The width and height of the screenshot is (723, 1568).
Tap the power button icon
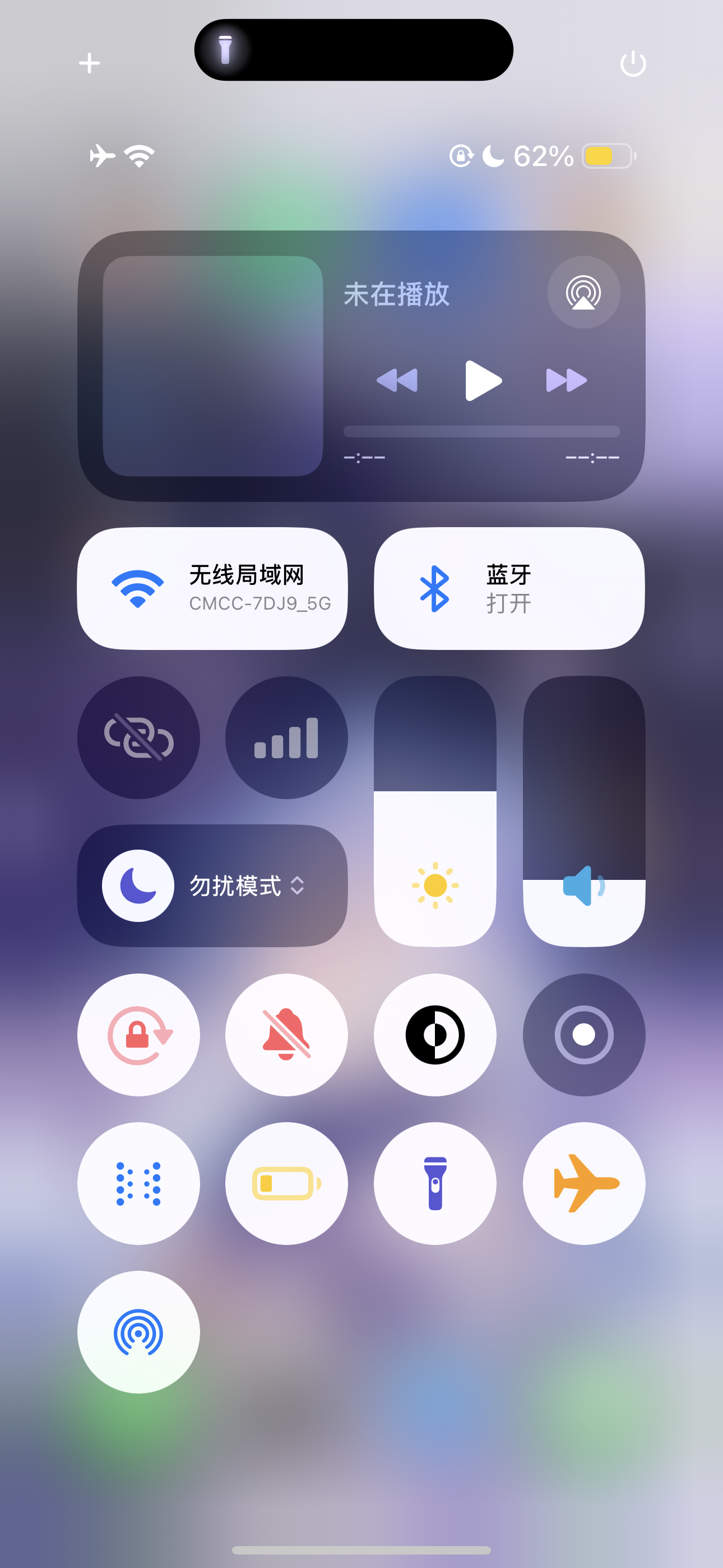632,63
